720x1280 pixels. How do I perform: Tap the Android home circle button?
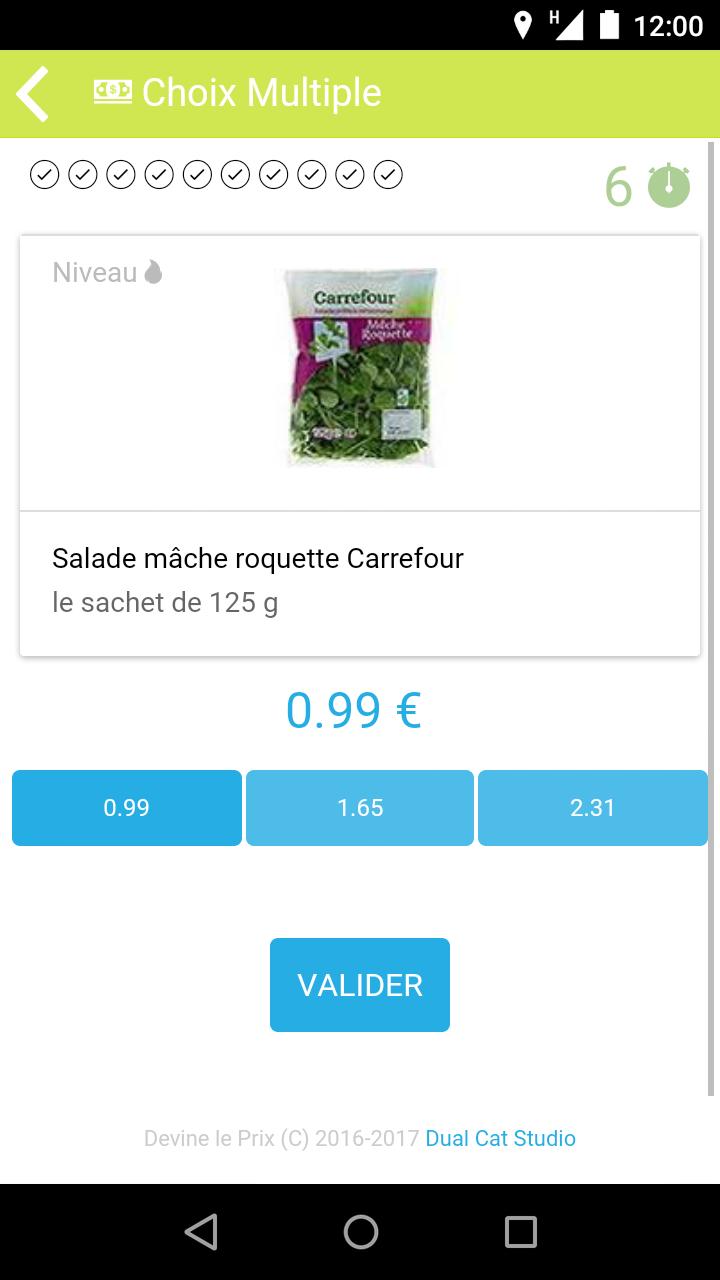(360, 1231)
